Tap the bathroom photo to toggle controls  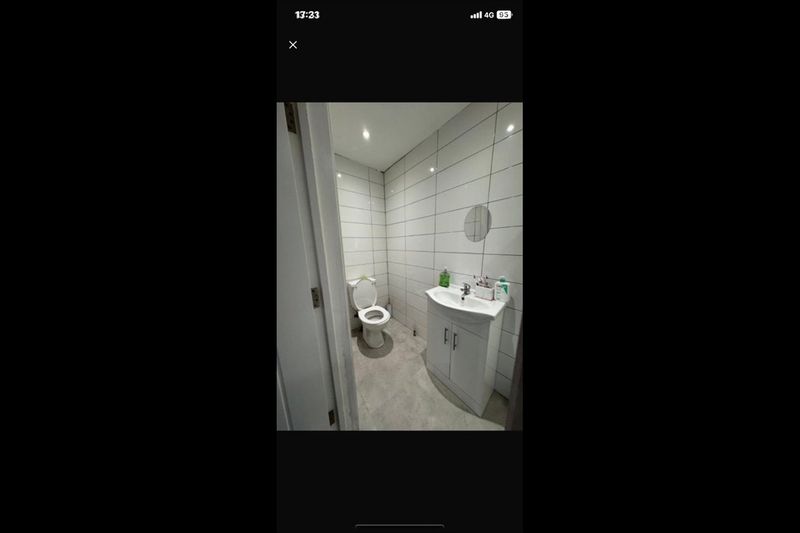(400, 266)
